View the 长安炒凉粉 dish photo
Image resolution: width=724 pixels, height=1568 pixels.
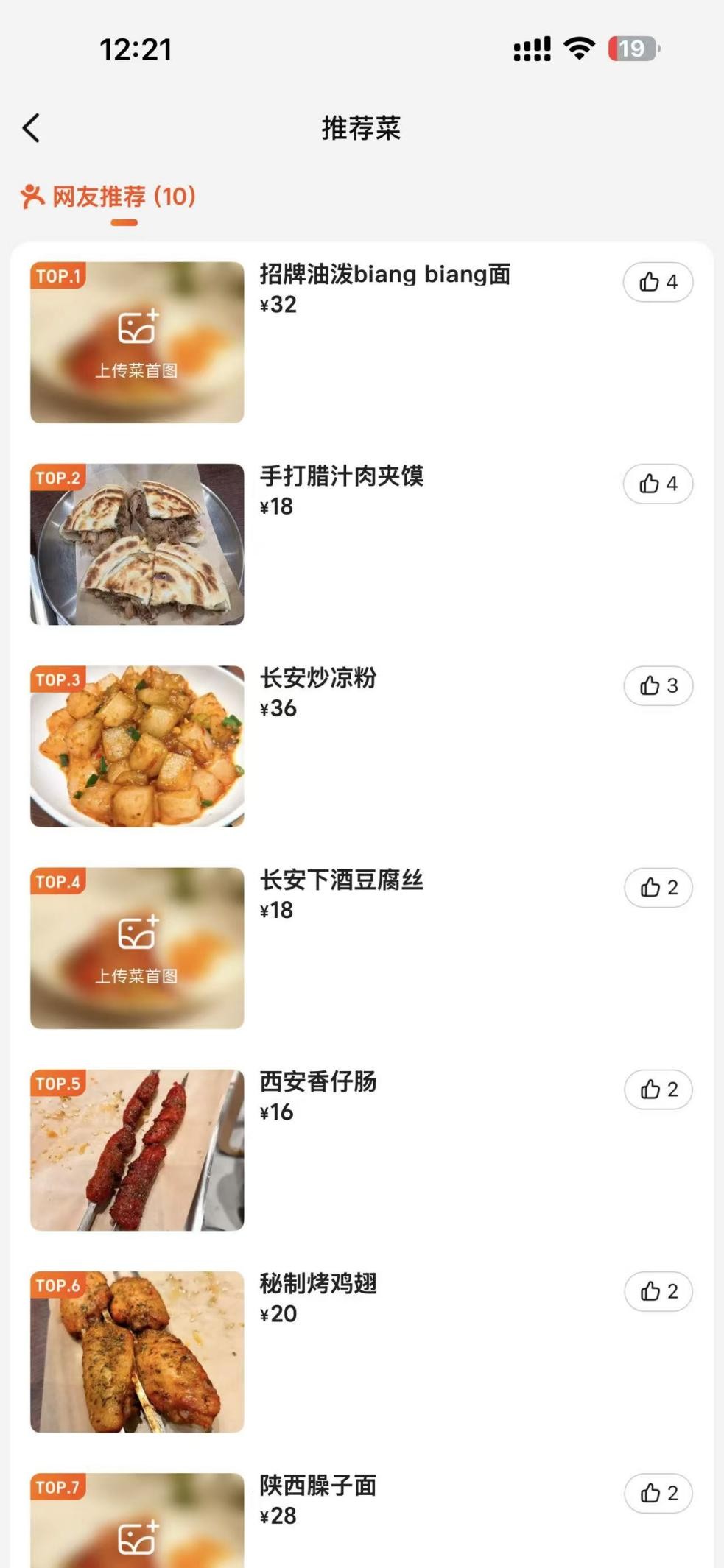point(137,746)
